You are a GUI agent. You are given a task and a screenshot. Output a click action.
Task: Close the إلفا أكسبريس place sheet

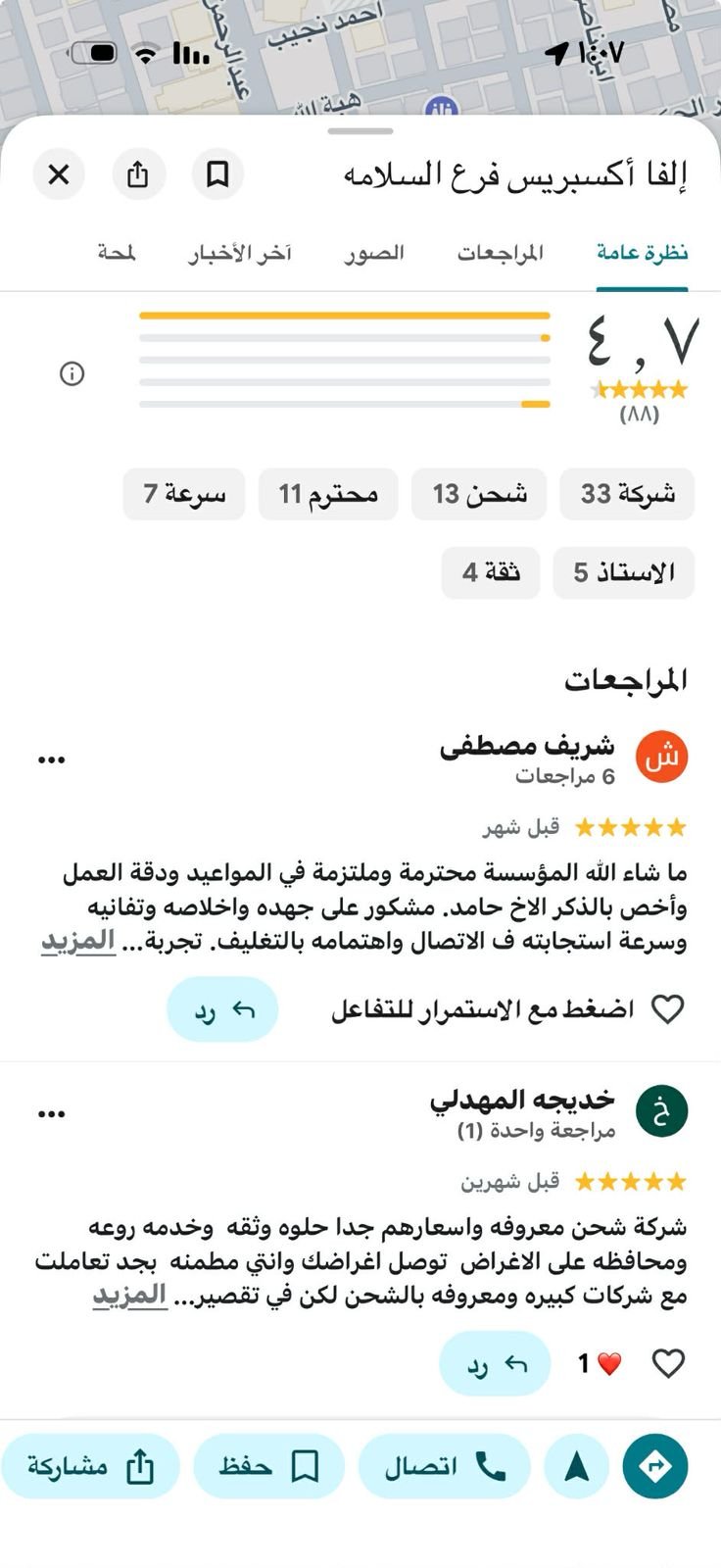(x=59, y=174)
